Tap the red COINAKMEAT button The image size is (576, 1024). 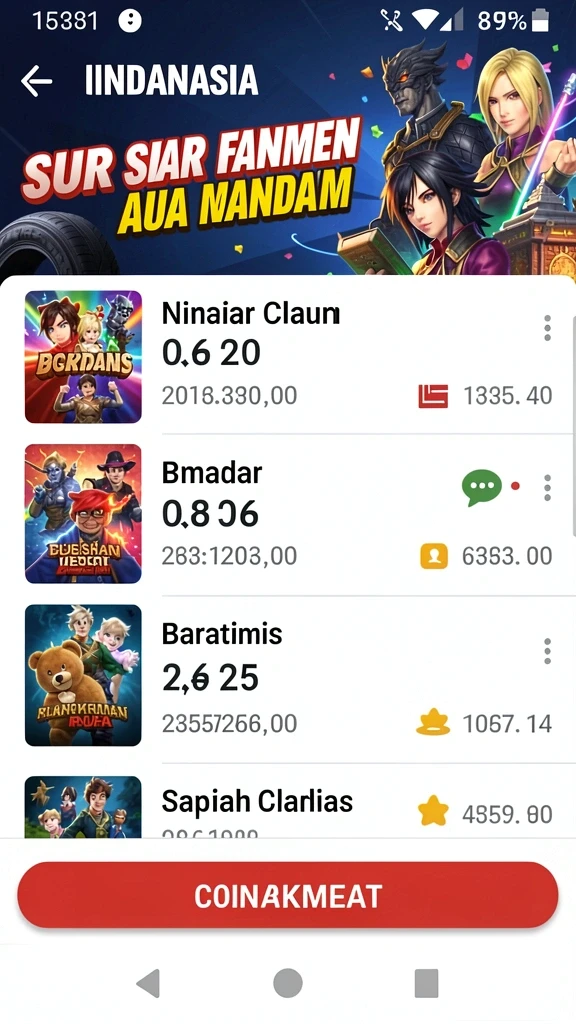[x=288, y=895]
